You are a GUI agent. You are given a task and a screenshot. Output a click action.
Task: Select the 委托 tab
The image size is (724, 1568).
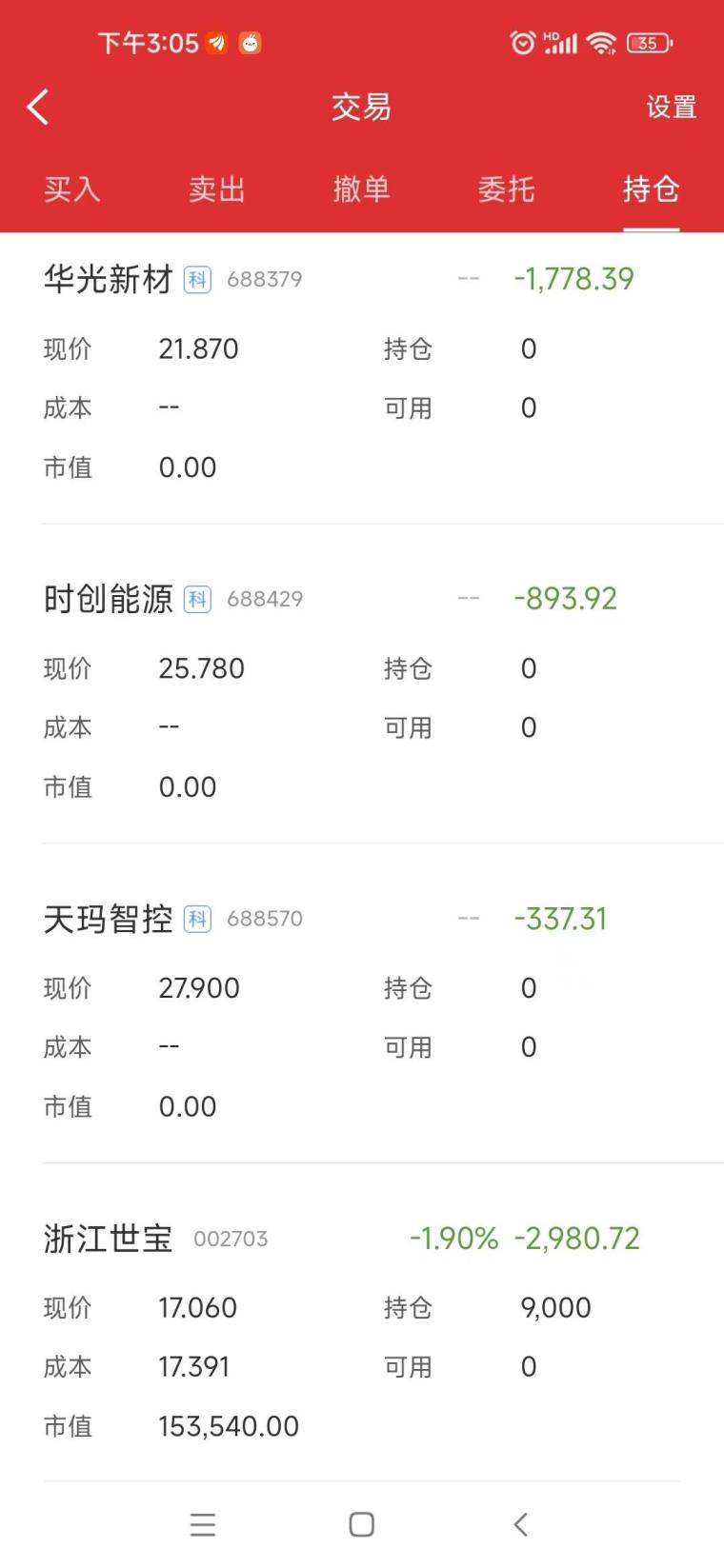(x=507, y=189)
